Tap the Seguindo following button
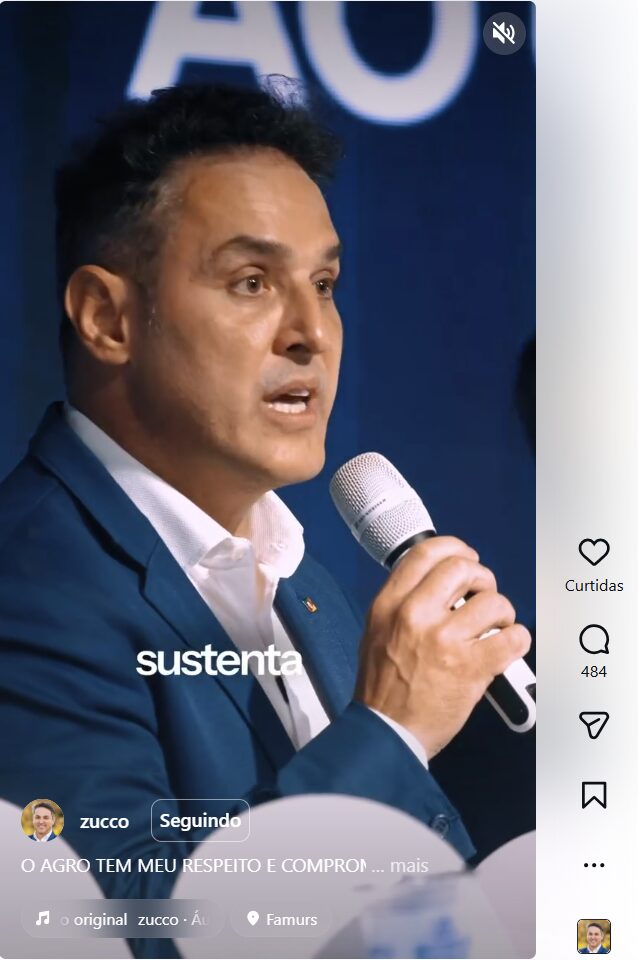The image size is (638, 960). coord(200,821)
